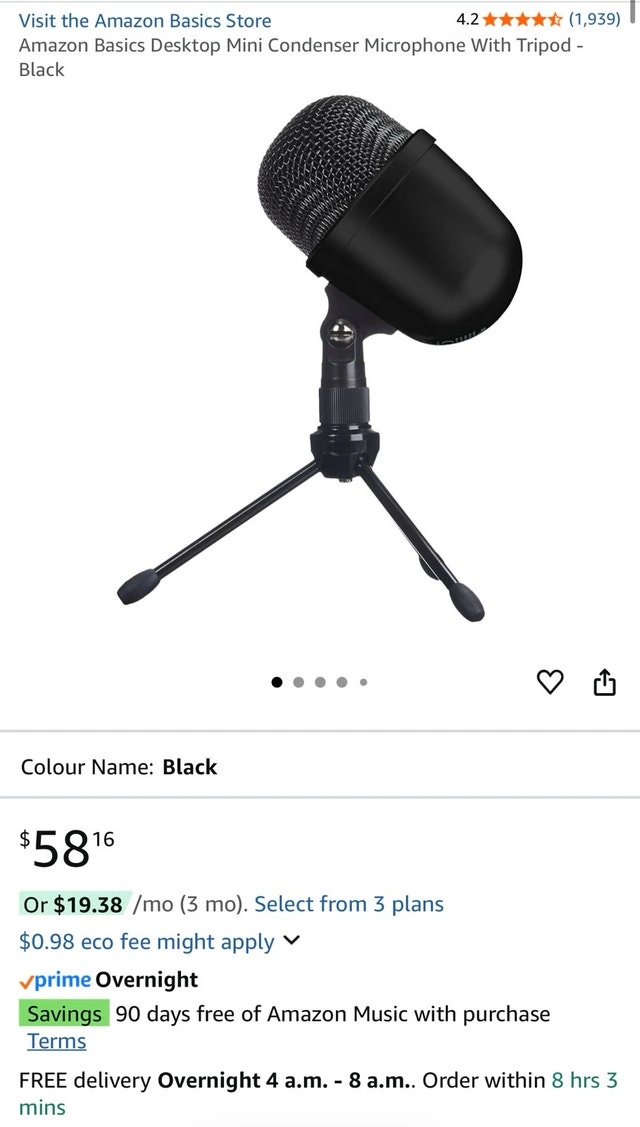The width and height of the screenshot is (640, 1127).
Task: Add microphone to wish list heart
Action: [x=550, y=682]
